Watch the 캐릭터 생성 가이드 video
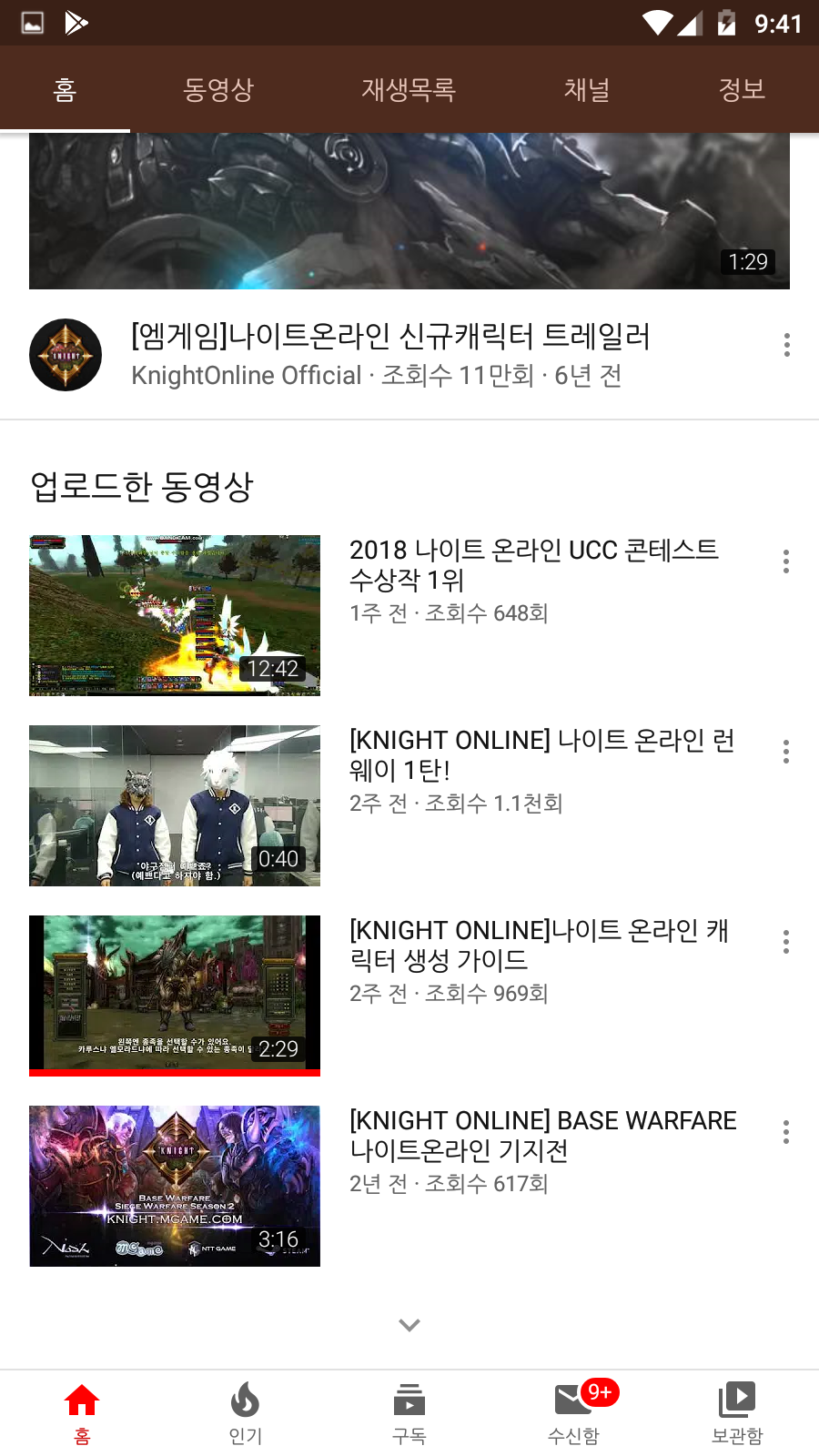This screenshot has height=1456, width=819. tap(175, 996)
